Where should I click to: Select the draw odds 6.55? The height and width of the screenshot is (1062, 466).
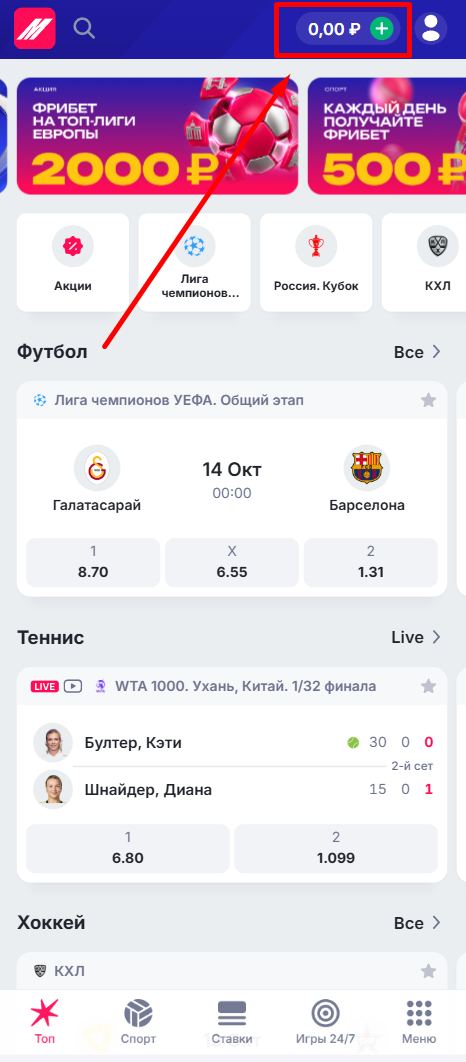pyautogui.click(x=232, y=562)
